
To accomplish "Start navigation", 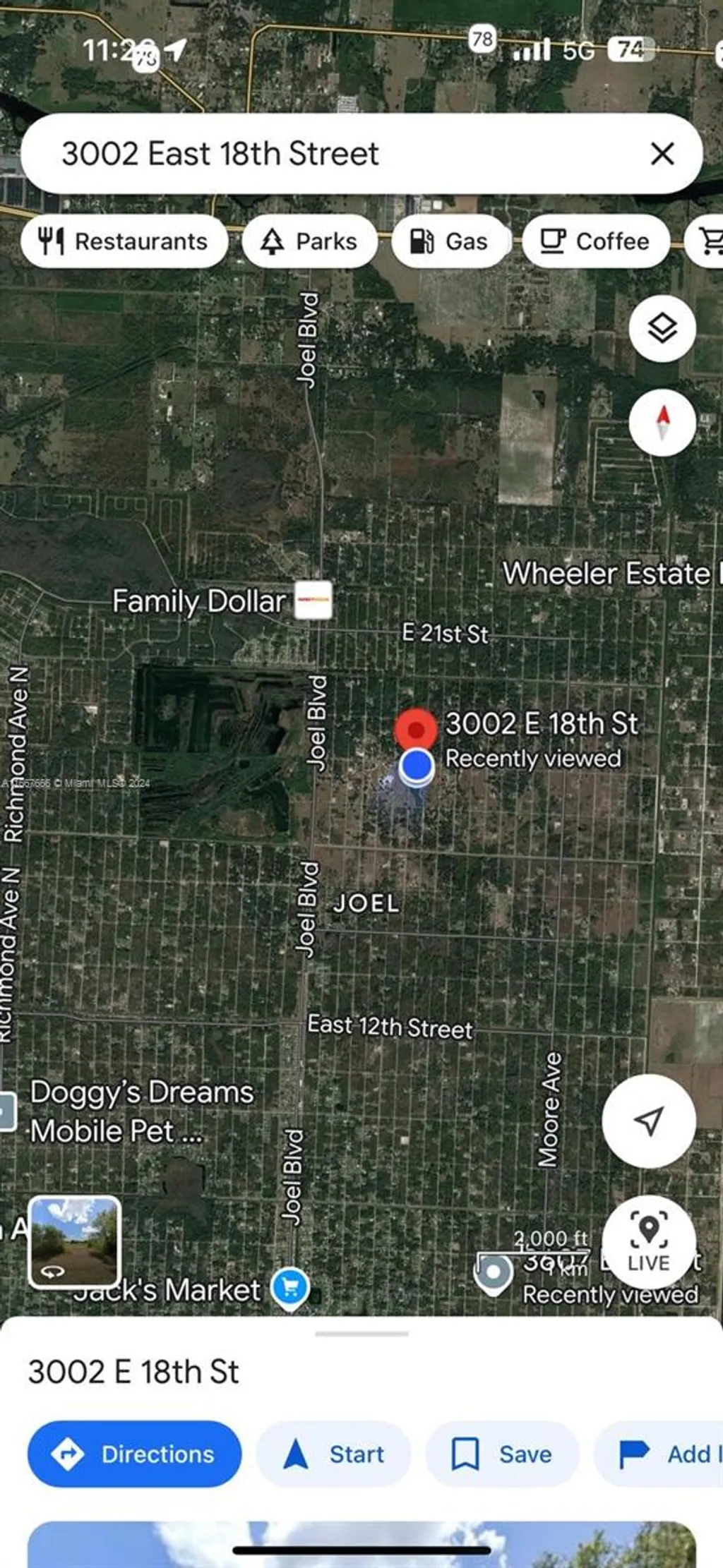I will tap(333, 1454).
